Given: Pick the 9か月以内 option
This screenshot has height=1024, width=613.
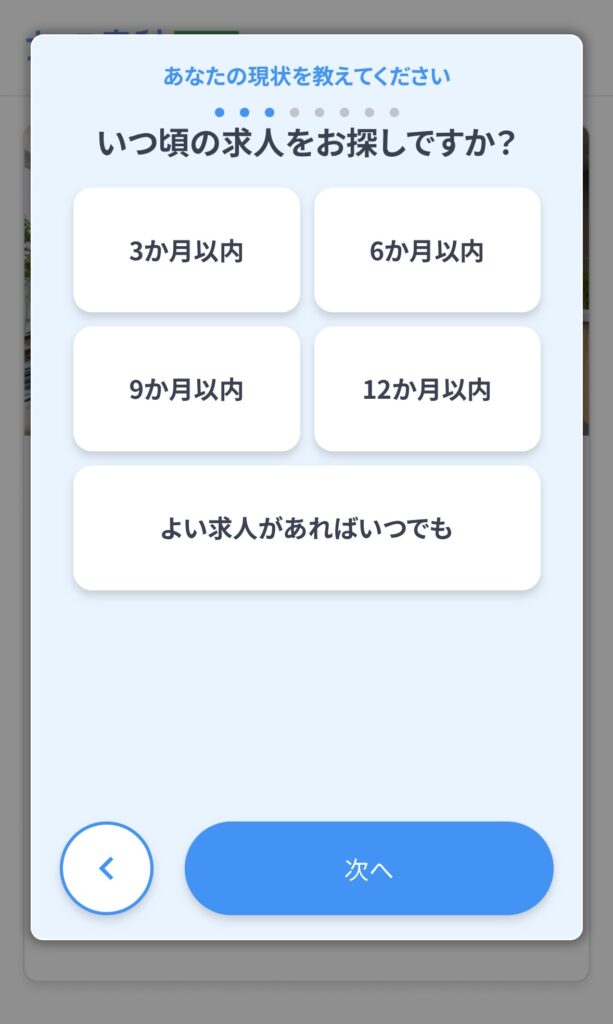Looking at the screenshot, I should 186,389.
